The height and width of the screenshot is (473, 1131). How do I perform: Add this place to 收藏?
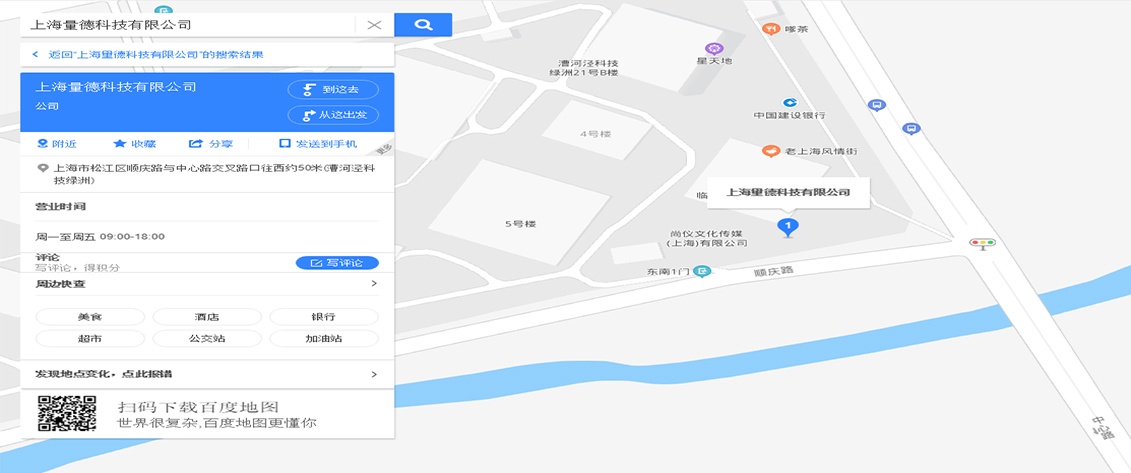coord(134,144)
